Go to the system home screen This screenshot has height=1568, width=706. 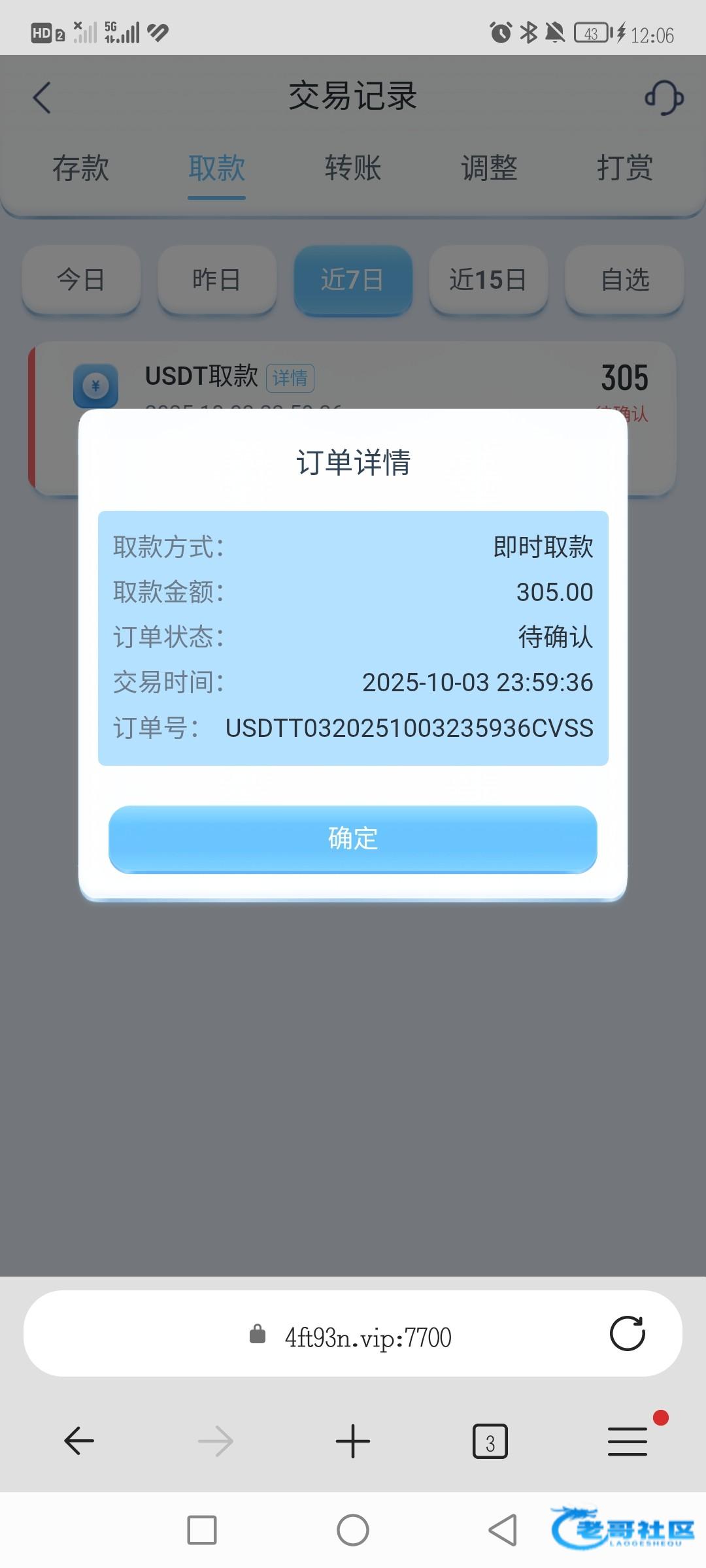click(353, 1530)
